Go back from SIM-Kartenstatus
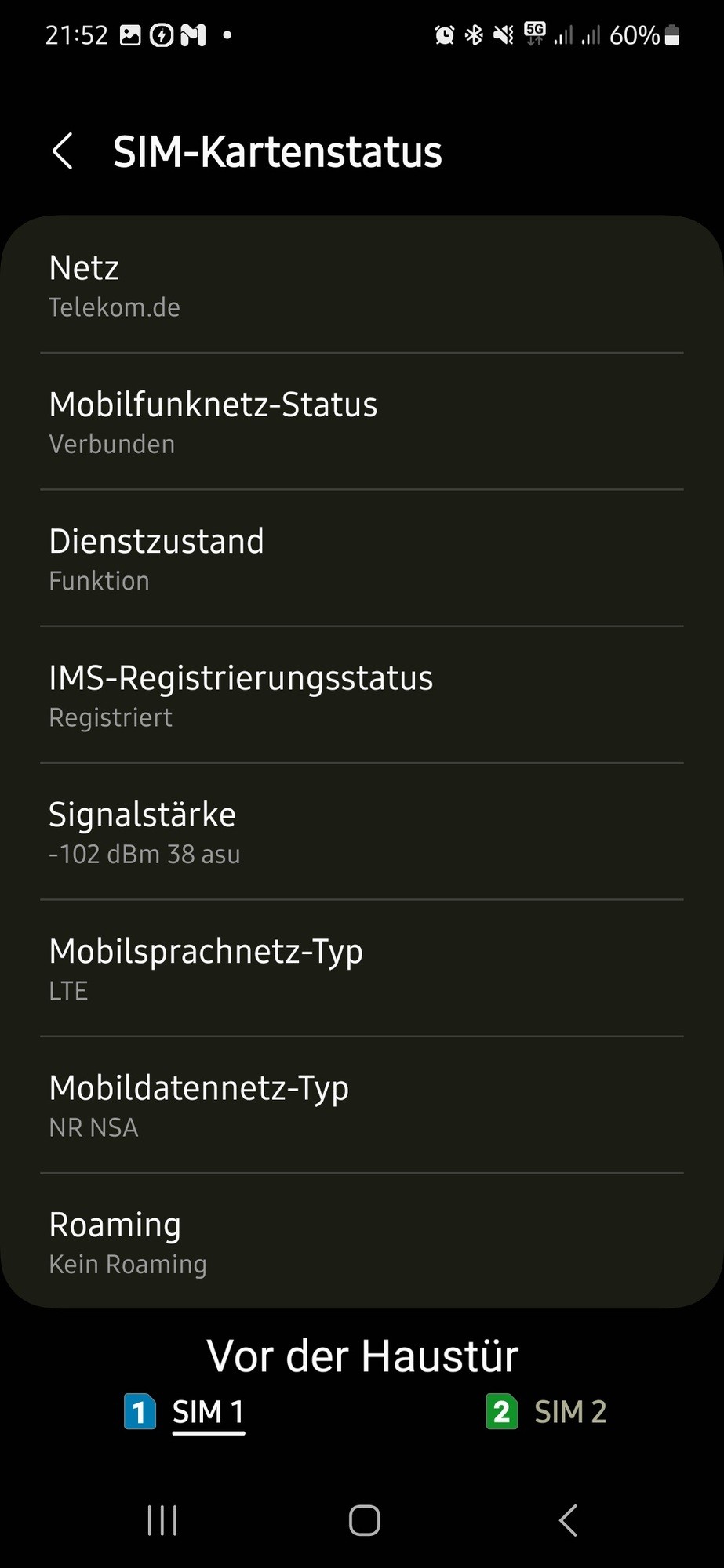Image resolution: width=724 pixels, height=1568 pixels. (x=63, y=151)
